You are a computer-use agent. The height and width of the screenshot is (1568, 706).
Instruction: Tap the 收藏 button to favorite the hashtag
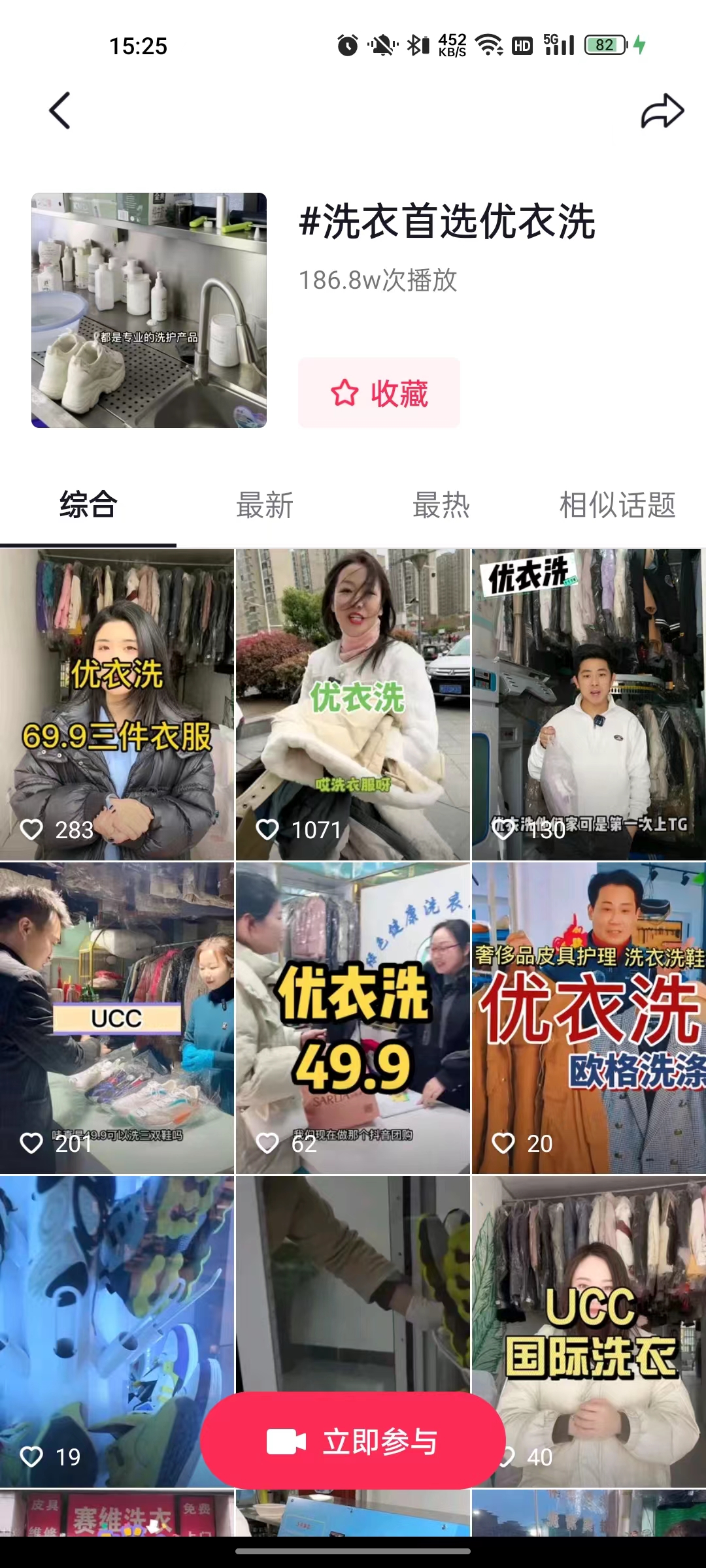[378, 392]
